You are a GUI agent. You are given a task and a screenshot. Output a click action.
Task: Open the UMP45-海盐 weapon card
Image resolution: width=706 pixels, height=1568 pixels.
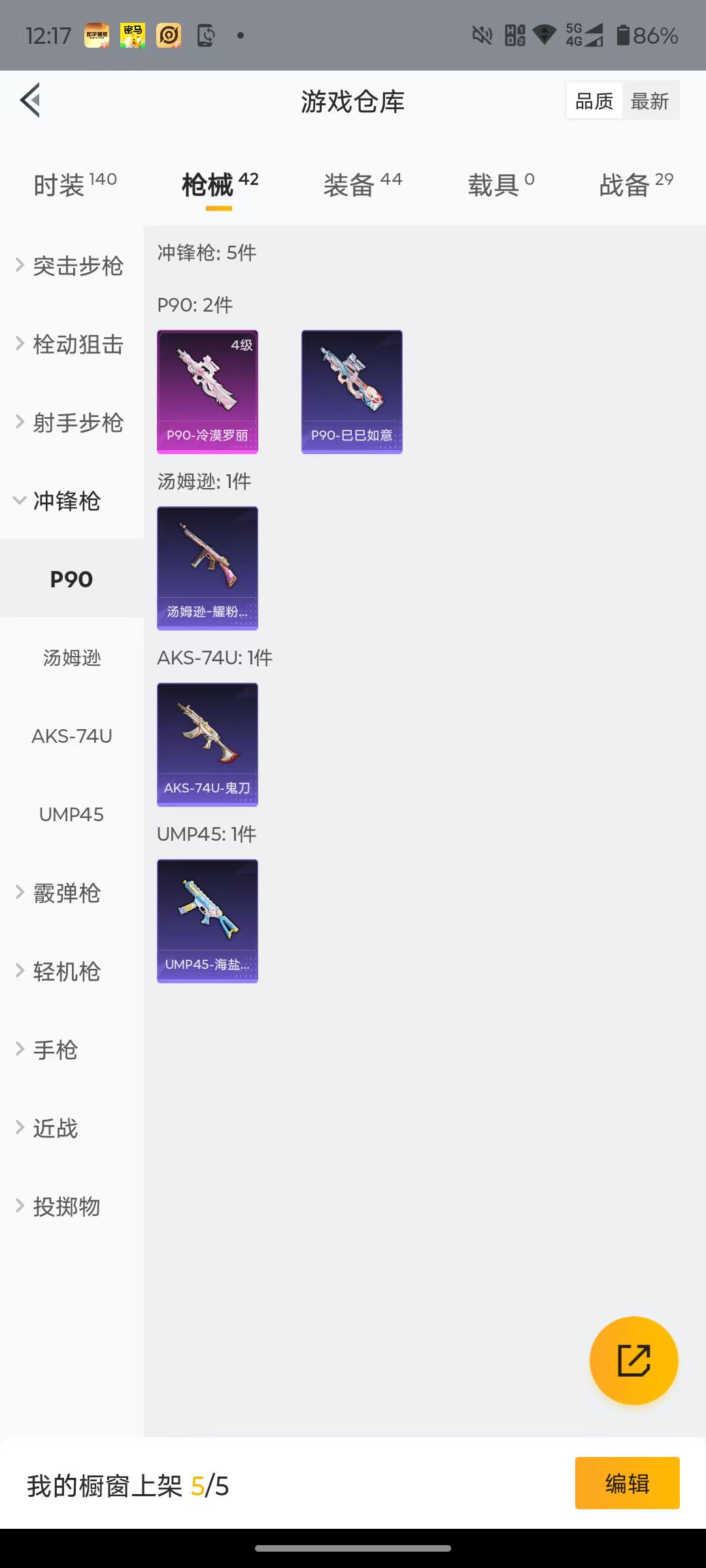[x=207, y=920]
